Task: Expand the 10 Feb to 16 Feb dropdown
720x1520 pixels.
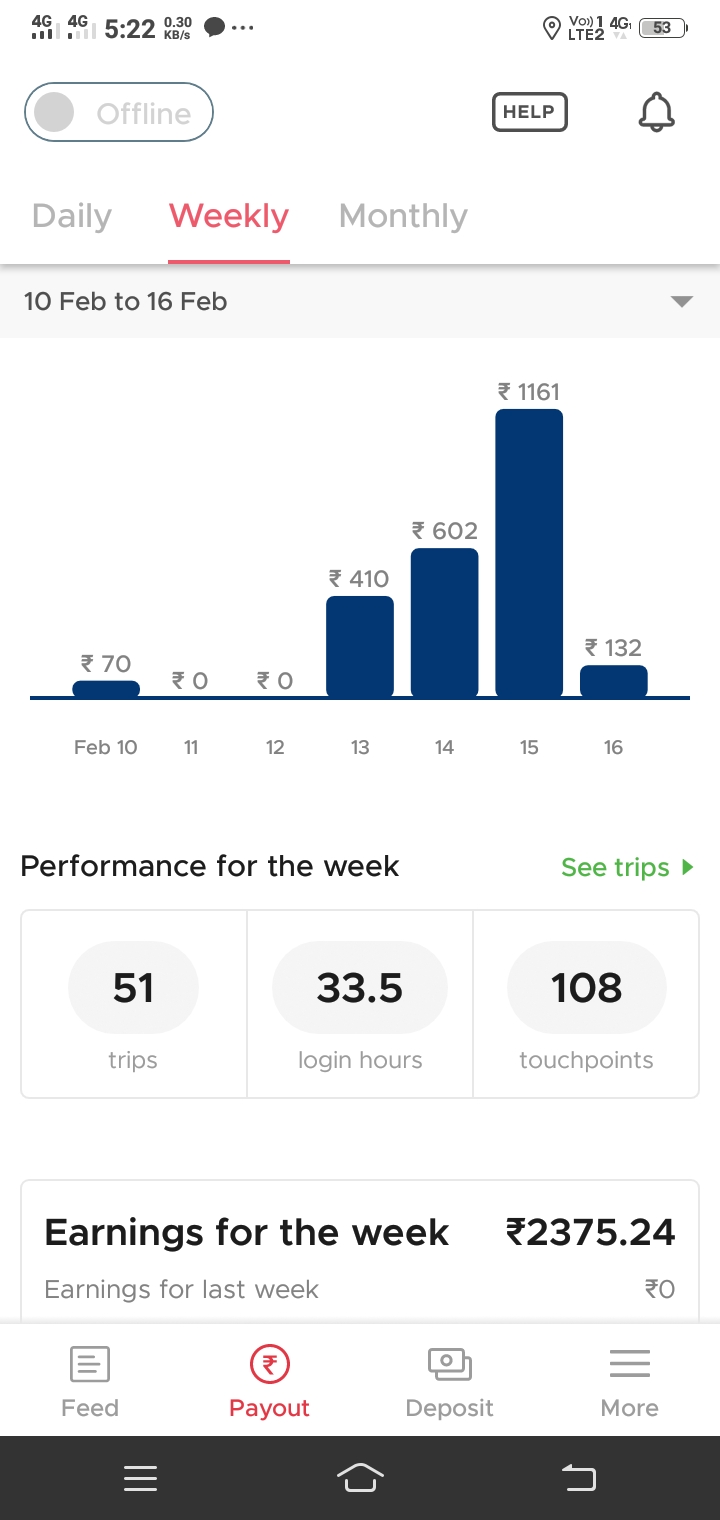Action: 360,301
